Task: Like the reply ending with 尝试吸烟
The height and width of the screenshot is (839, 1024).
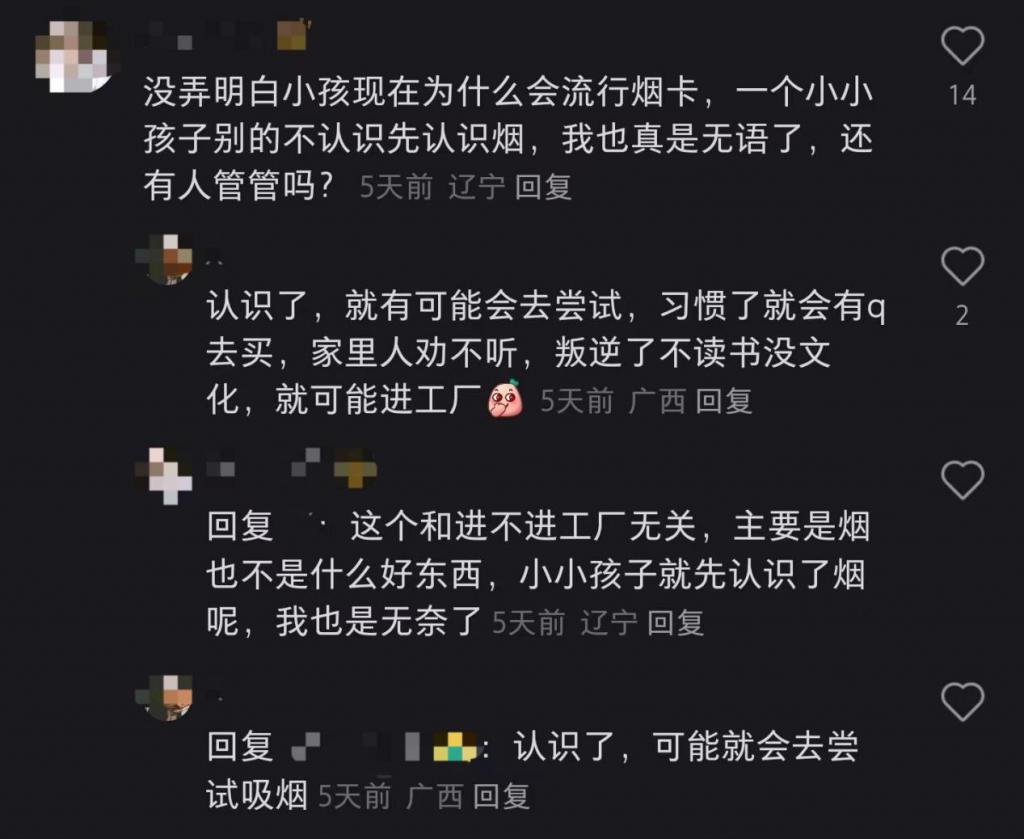Action: [x=963, y=702]
